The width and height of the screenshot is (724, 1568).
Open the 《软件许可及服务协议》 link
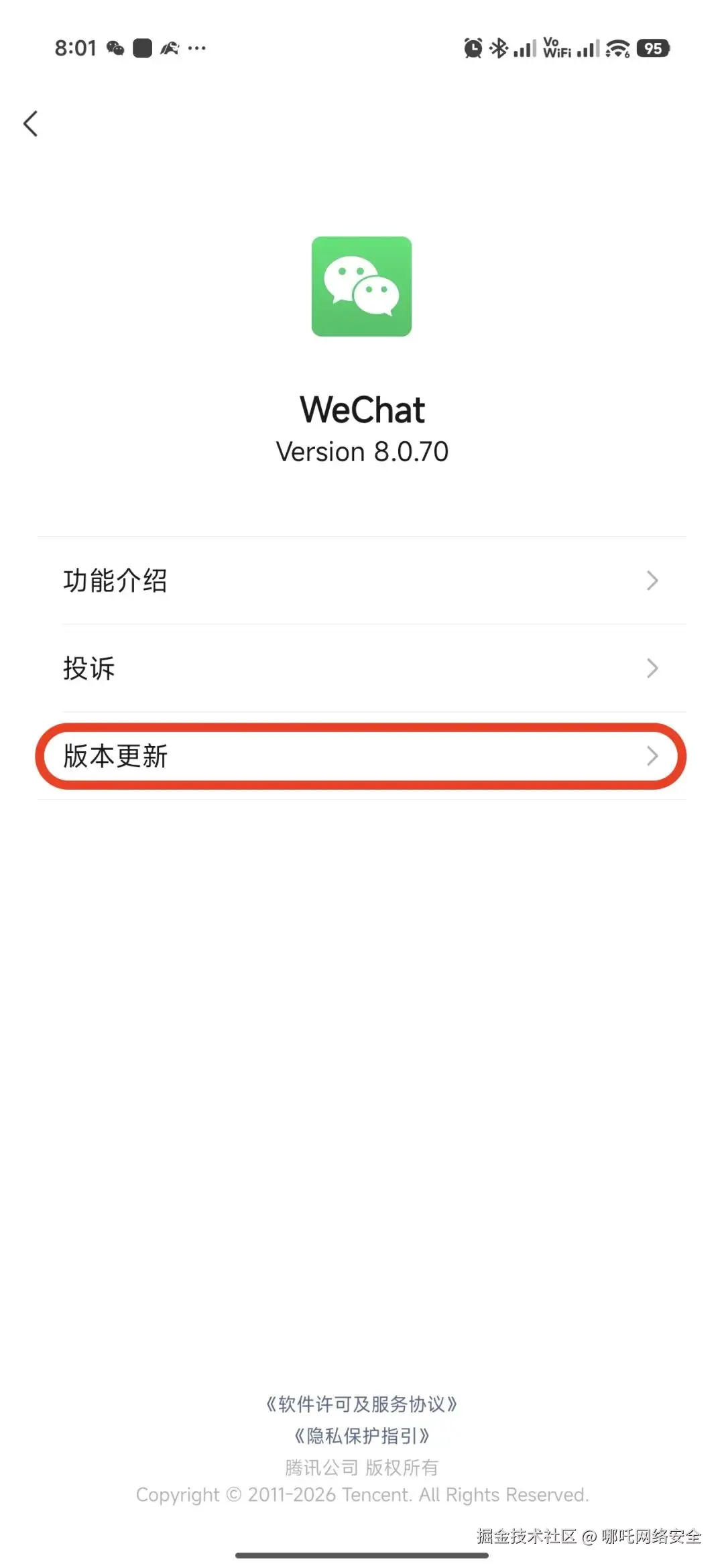(x=362, y=1404)
